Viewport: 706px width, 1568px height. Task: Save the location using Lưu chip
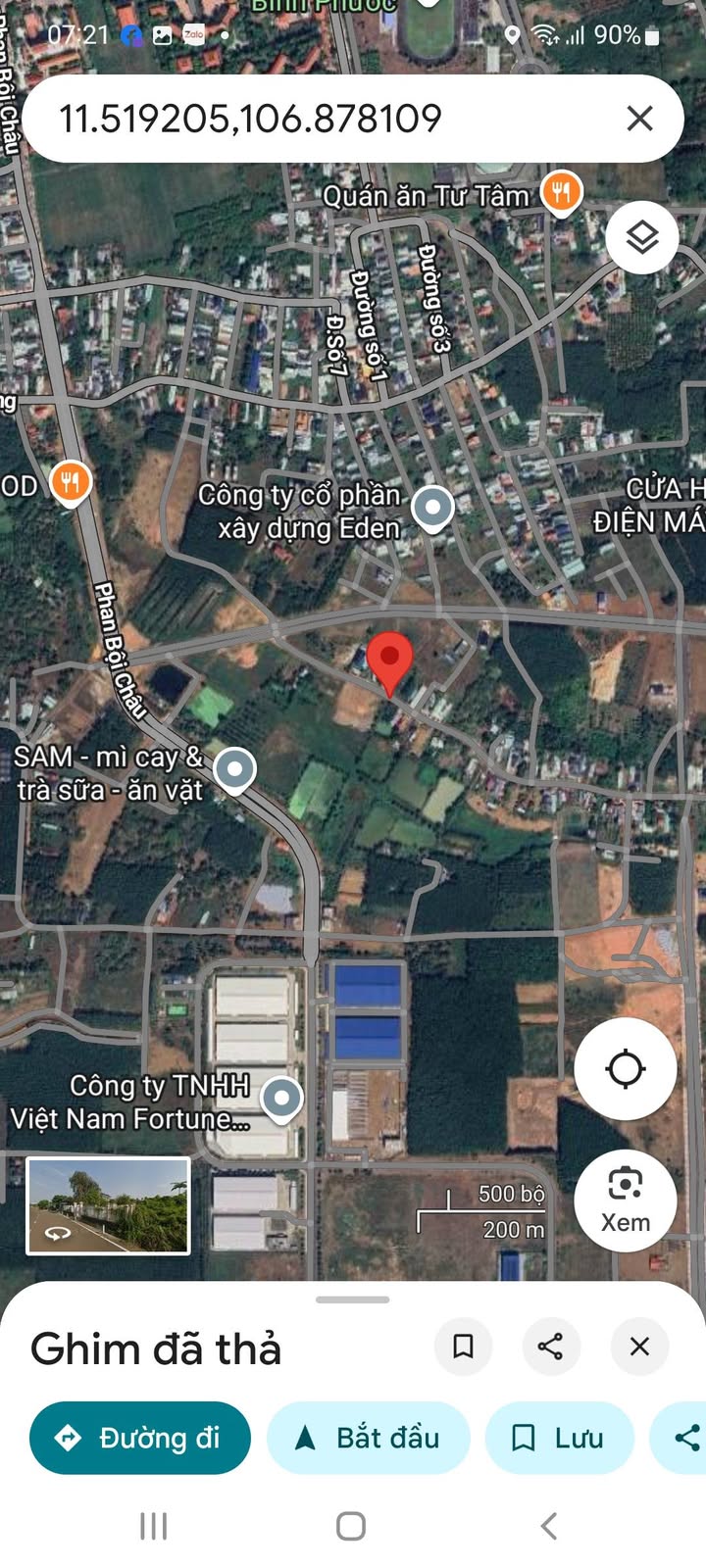coord(559,1438)
